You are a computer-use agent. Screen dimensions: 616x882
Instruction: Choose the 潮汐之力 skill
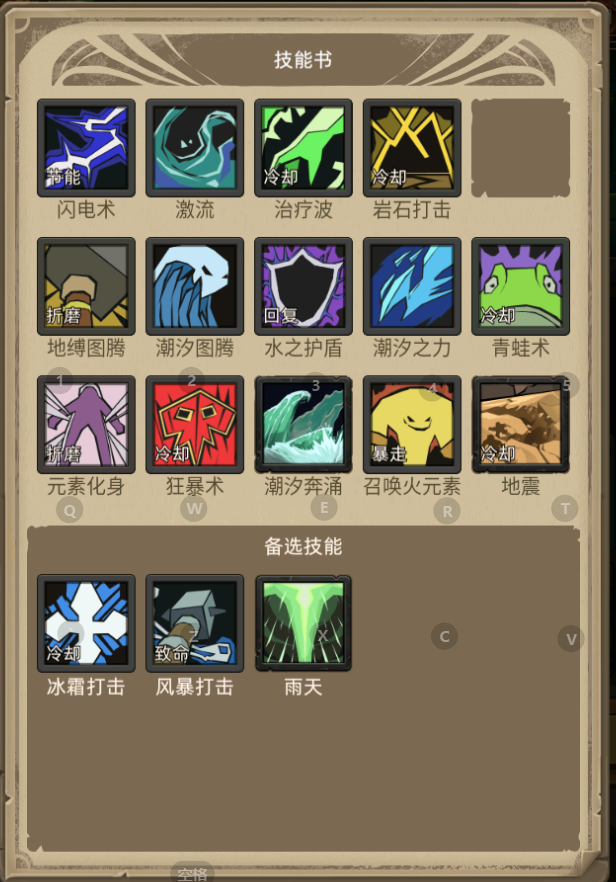411,286
